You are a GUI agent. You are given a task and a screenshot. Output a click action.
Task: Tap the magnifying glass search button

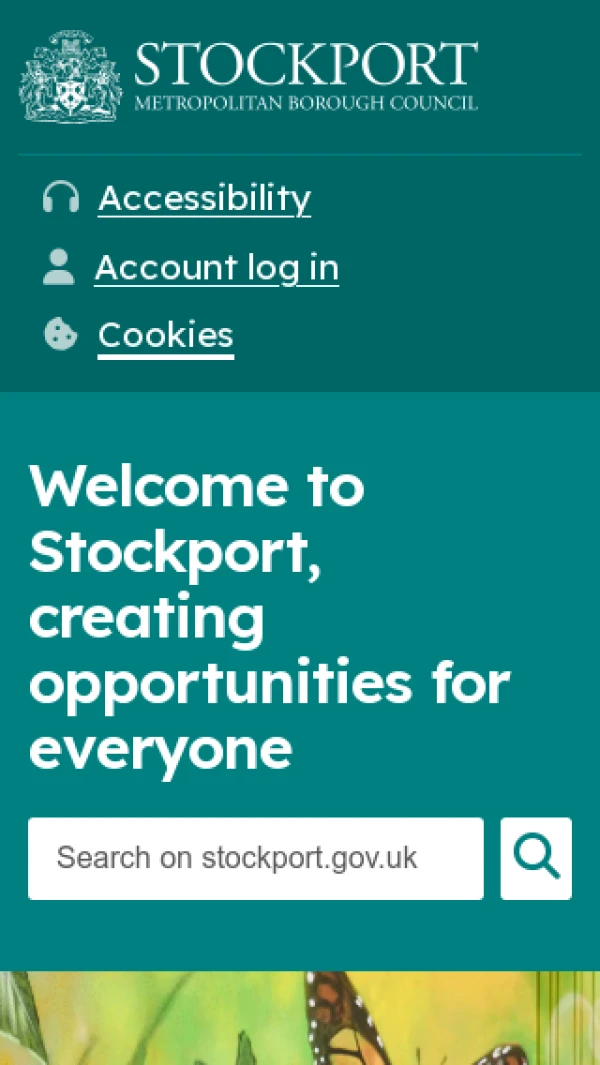point(536,858)
